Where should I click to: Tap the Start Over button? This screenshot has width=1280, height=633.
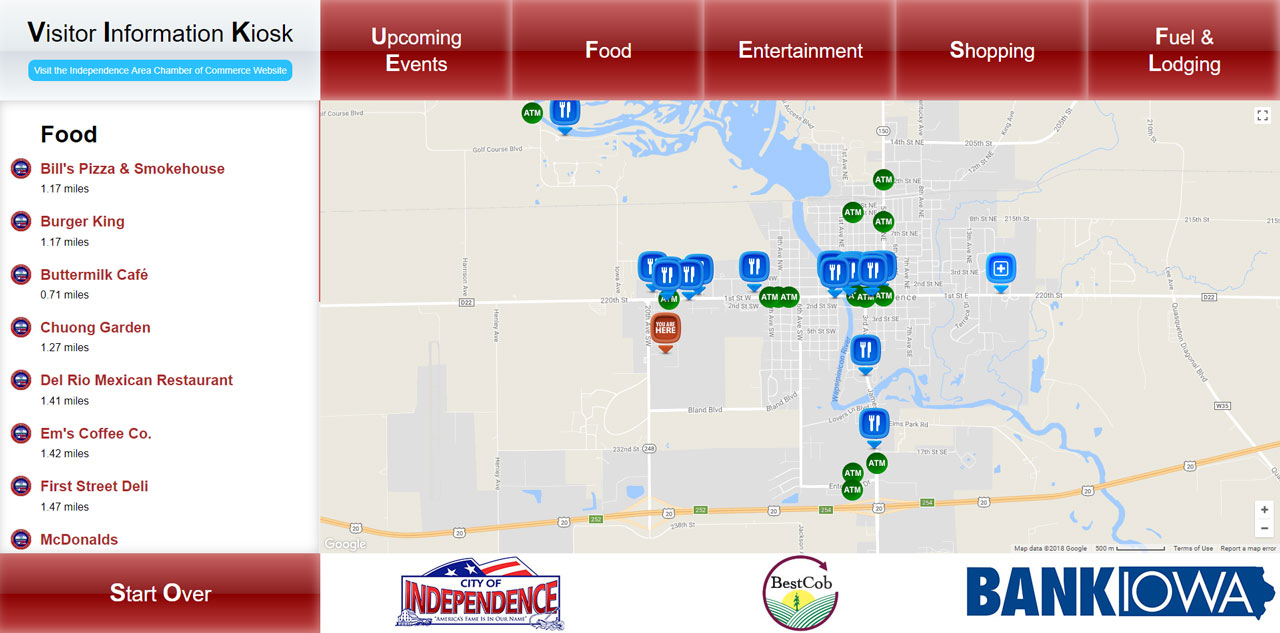pos(160,593)
